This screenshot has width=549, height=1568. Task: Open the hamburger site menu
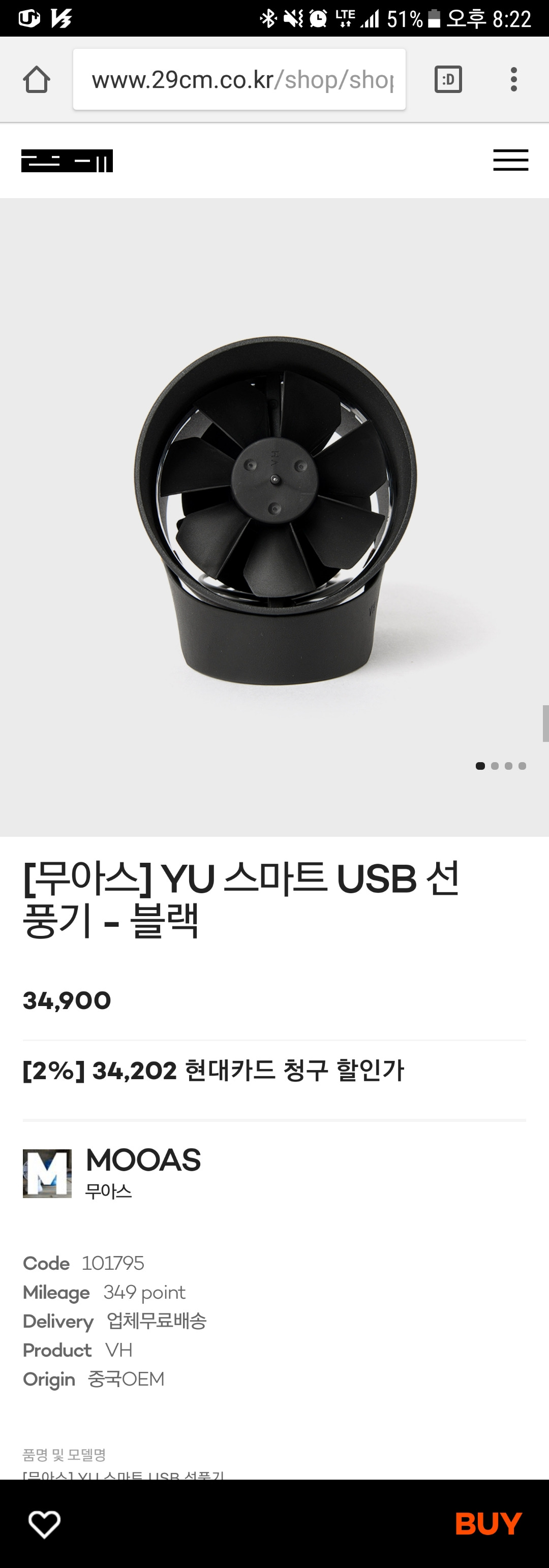click(510, 160)
